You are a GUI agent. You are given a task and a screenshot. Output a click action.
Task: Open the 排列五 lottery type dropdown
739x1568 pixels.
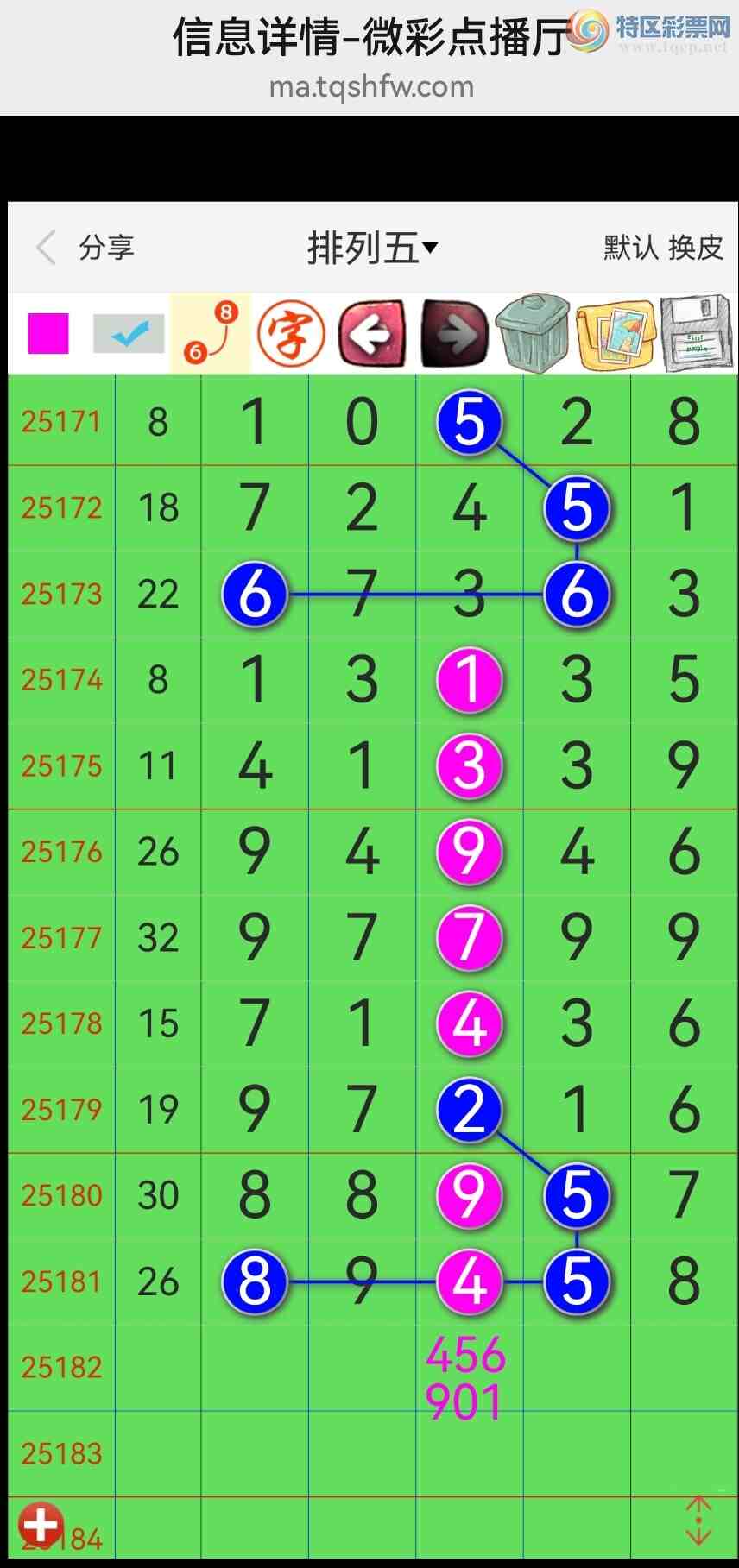click(x=372, y=248)
